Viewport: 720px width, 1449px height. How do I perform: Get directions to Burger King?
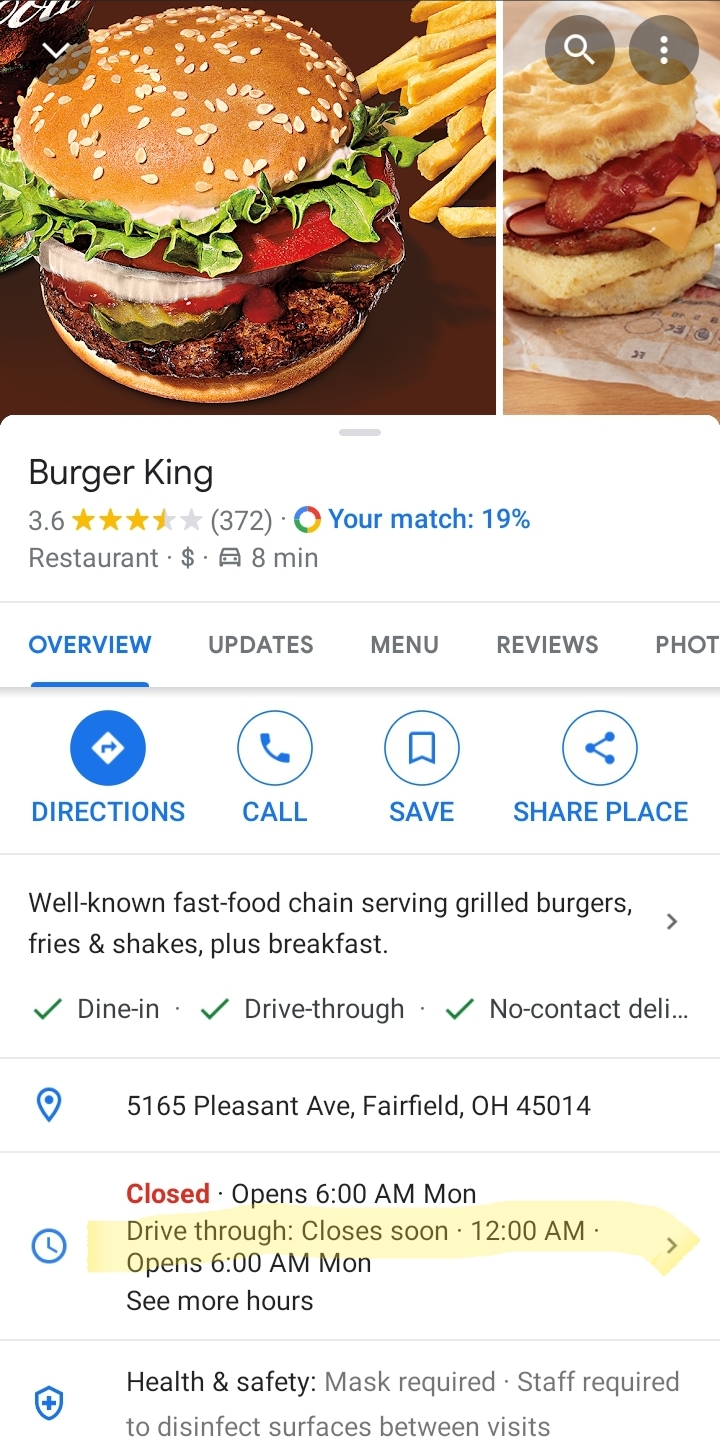point(108,767)
